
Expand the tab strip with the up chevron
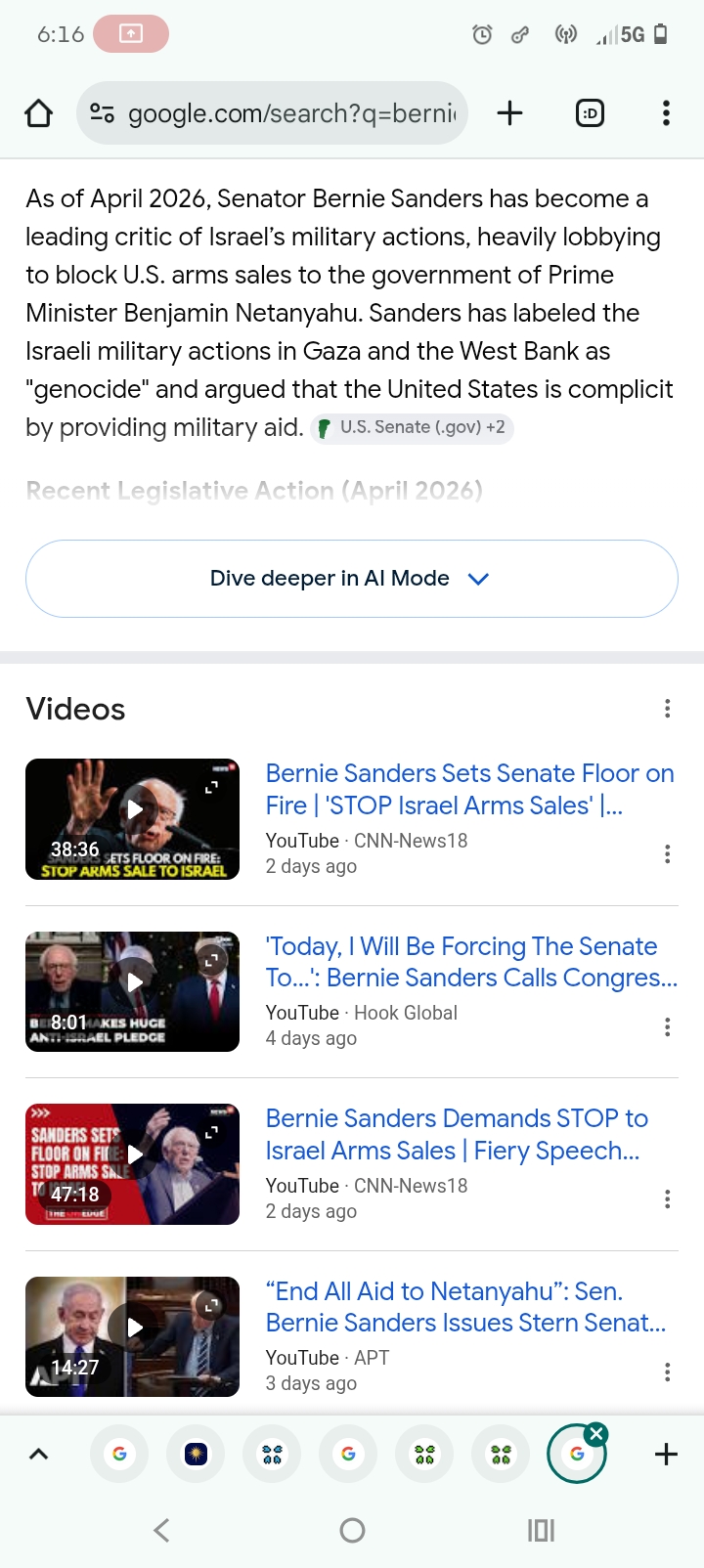pos(39,1454)
